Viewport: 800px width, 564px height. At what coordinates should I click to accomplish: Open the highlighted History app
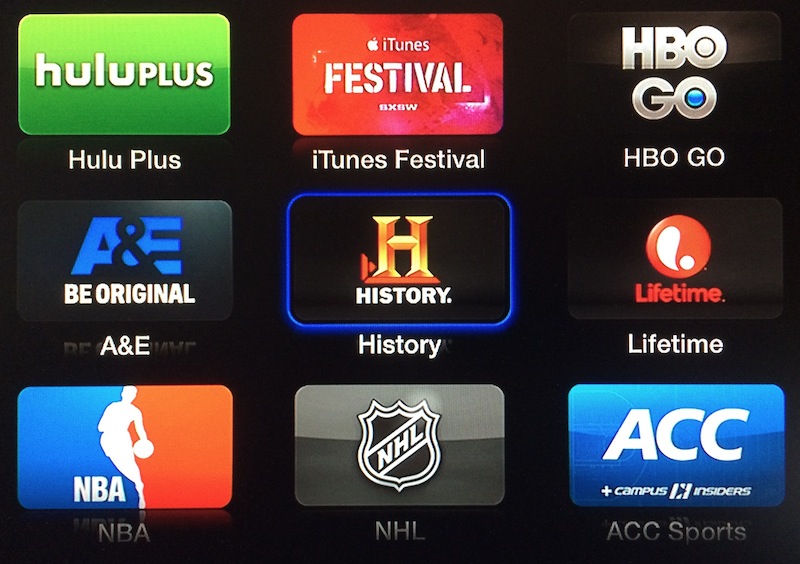point(399,260)
